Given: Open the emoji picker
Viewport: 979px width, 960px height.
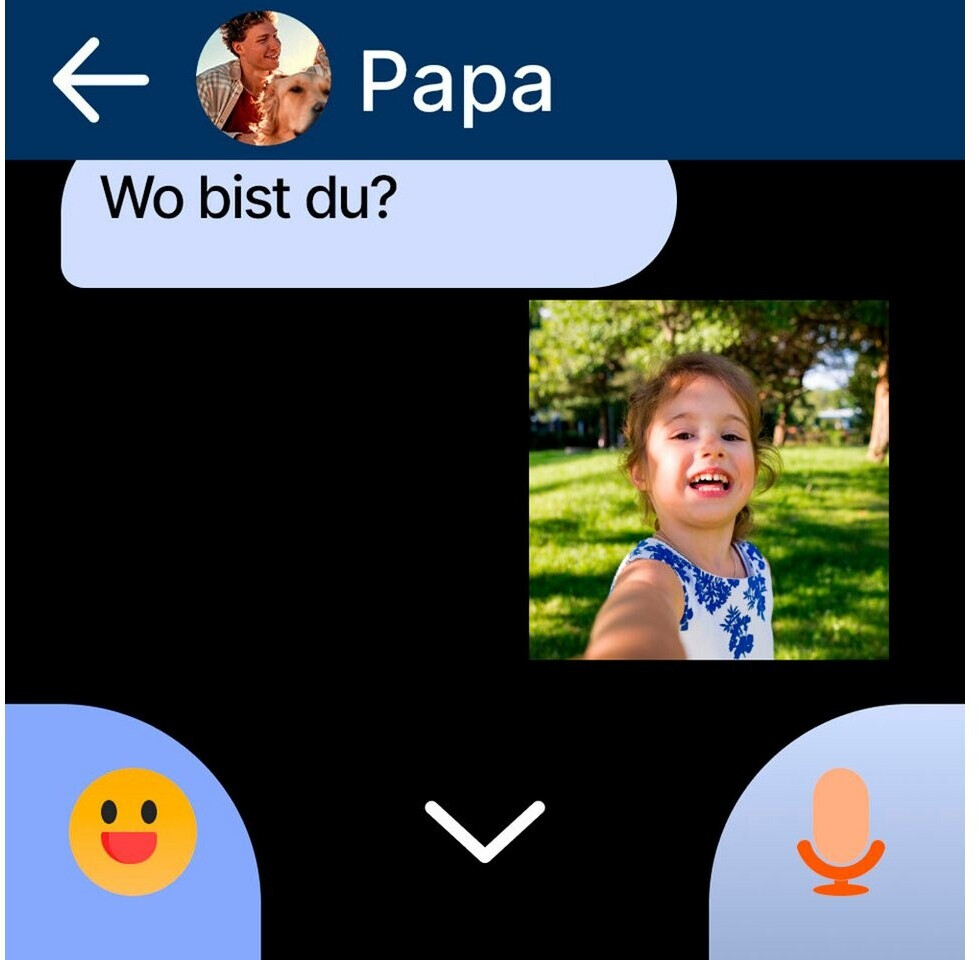Looking at the screenshot, I should (132, 831).
